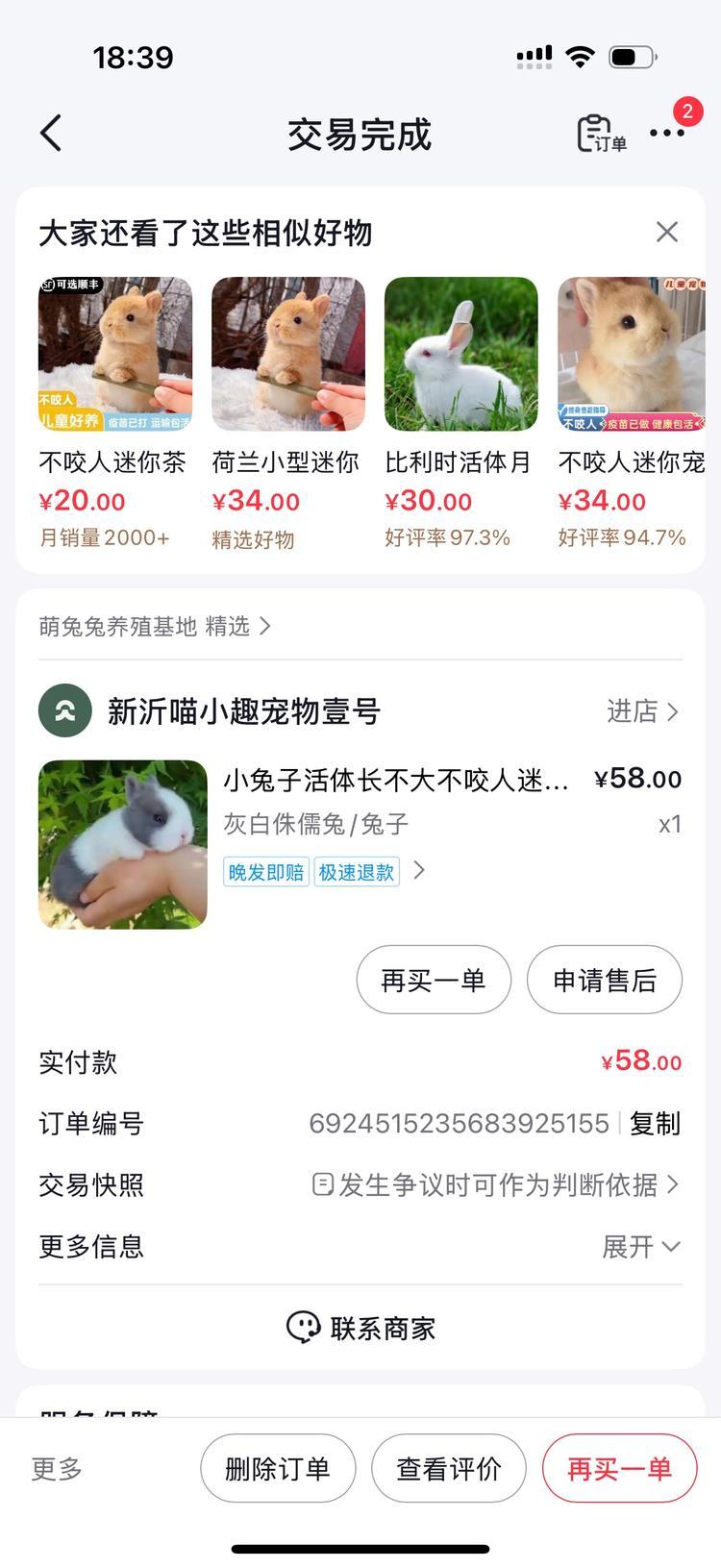View 晚发即赔 极速退款 service details
The image size is (721, 1568).
(x=324, y=872)
